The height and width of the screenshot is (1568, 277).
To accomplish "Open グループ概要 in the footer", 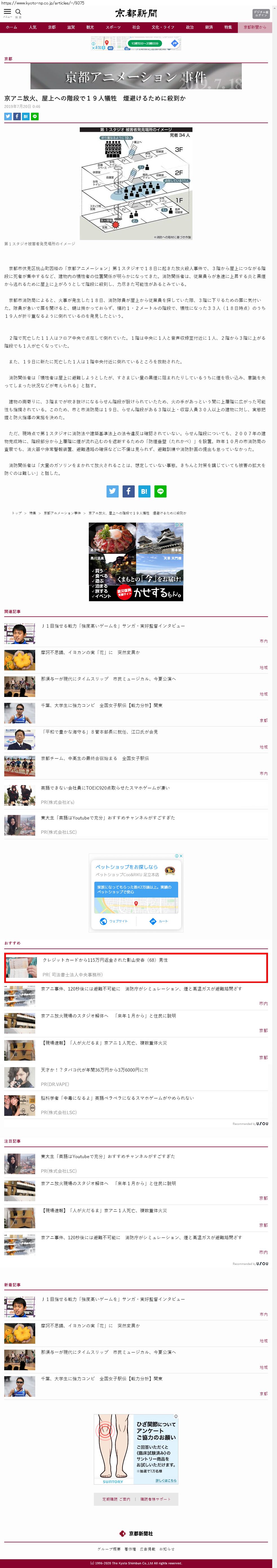I will [x=109, y=1549].
